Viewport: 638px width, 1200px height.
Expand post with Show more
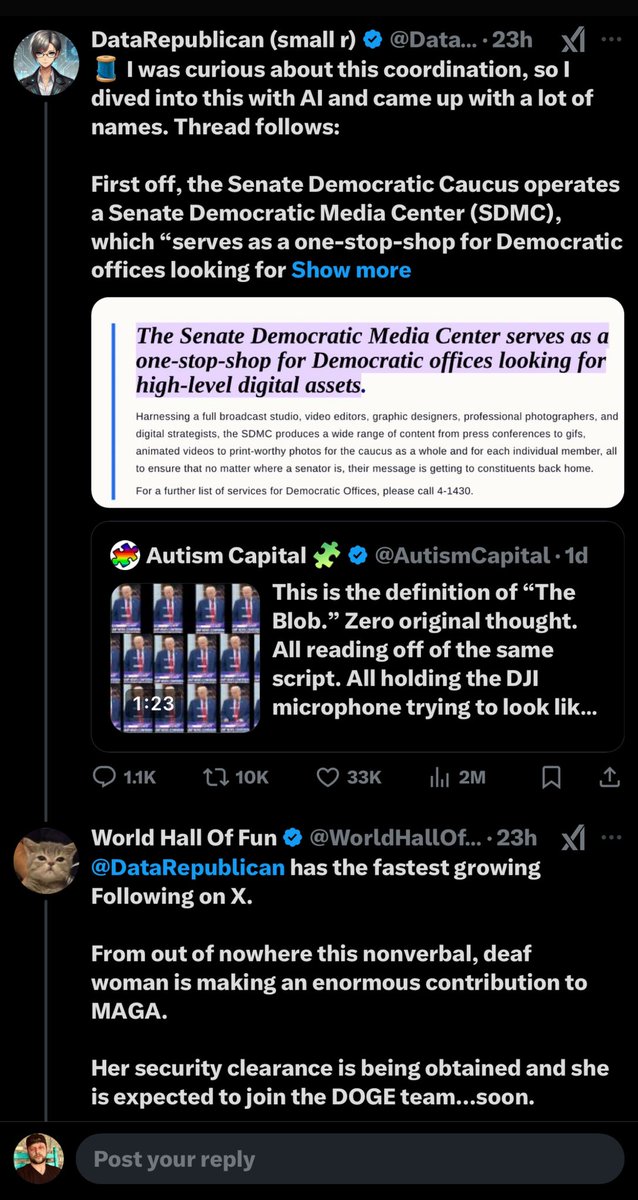351,270
